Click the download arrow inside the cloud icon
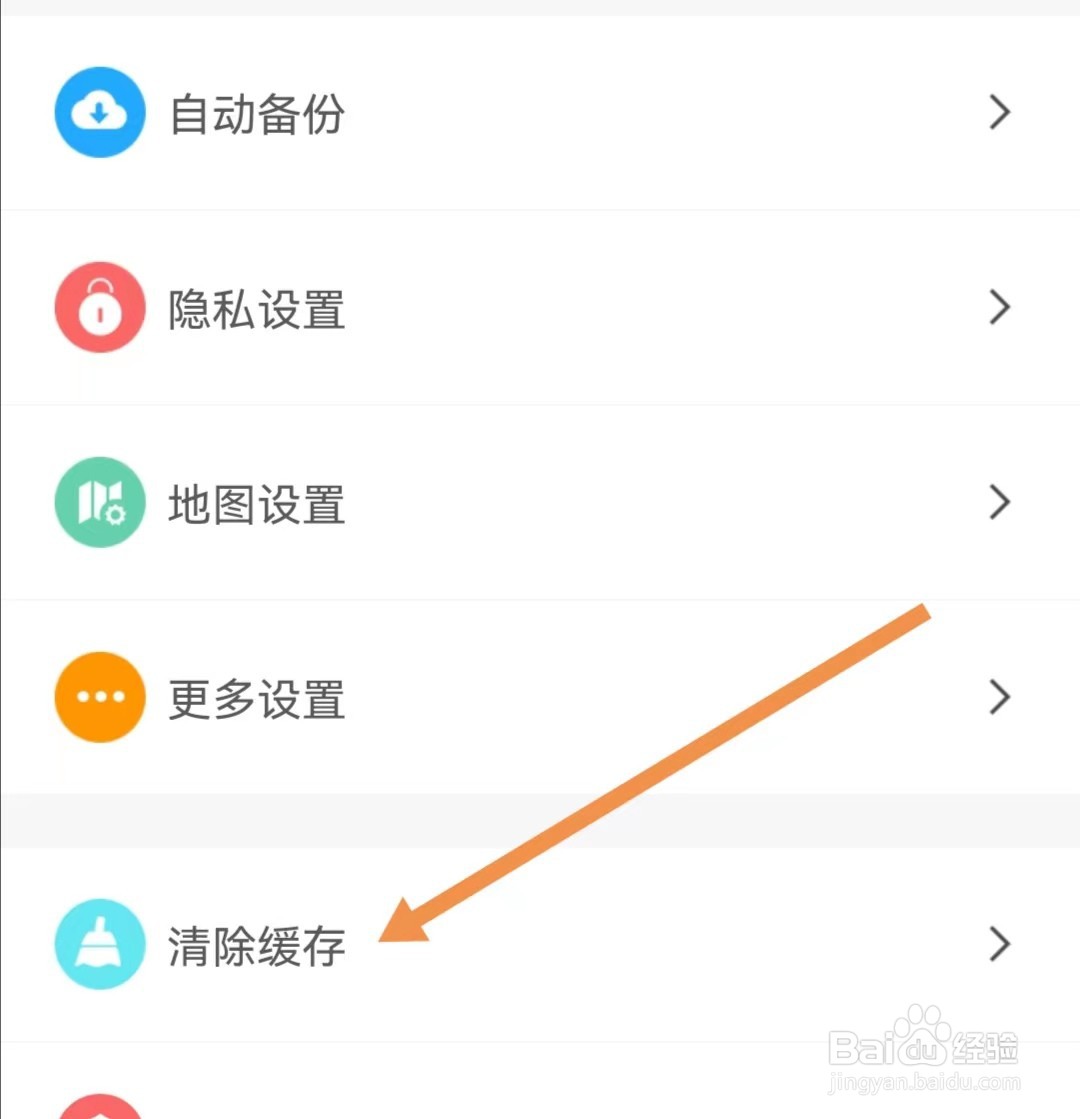Viewport: 1080px width, 1119px height. click(x=100, y=113)
